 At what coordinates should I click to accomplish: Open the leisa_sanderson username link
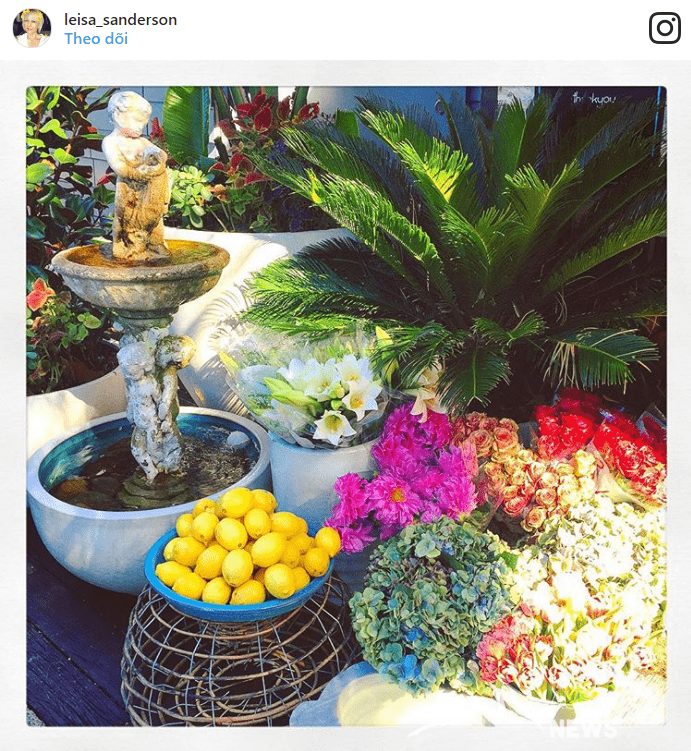[x=120, y=20]
